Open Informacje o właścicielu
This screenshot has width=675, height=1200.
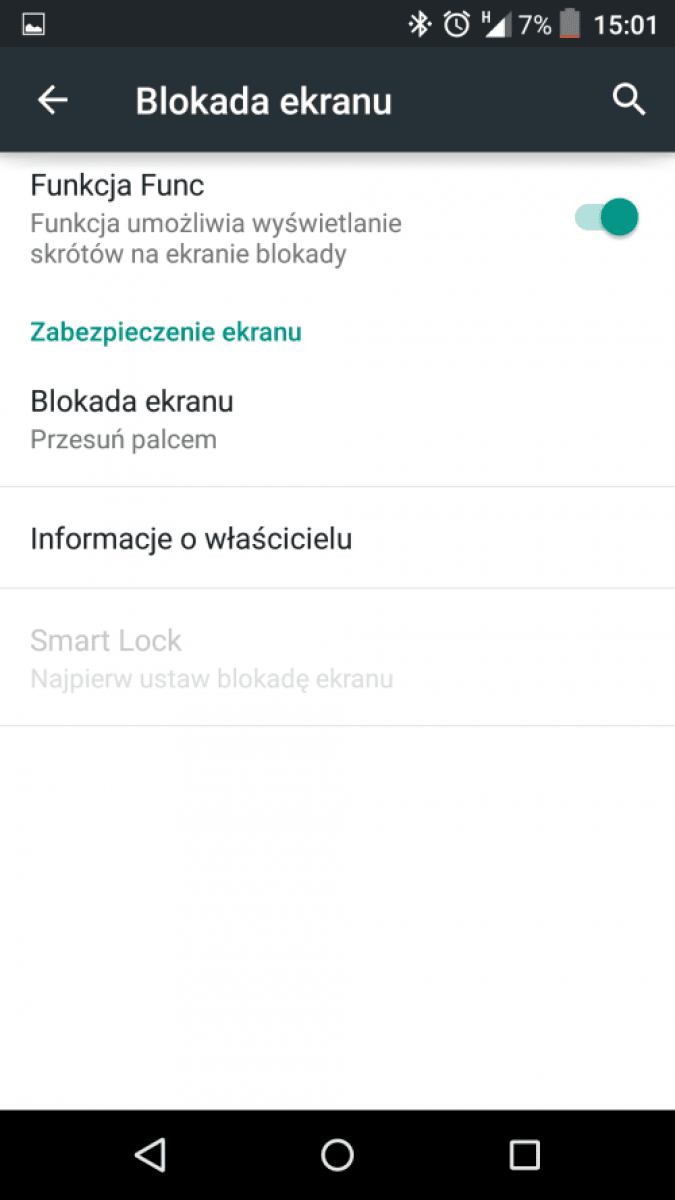click(337, 539)
